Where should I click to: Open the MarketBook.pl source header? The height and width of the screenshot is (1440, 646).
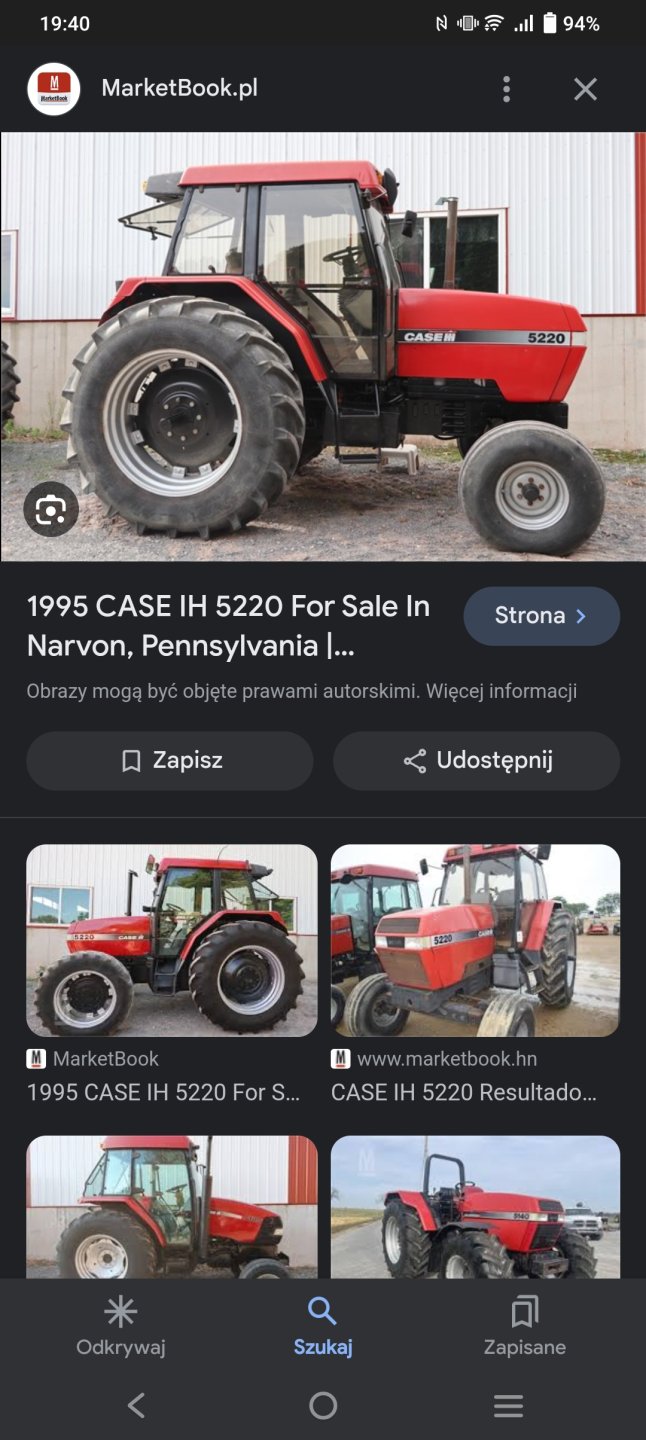180,88
